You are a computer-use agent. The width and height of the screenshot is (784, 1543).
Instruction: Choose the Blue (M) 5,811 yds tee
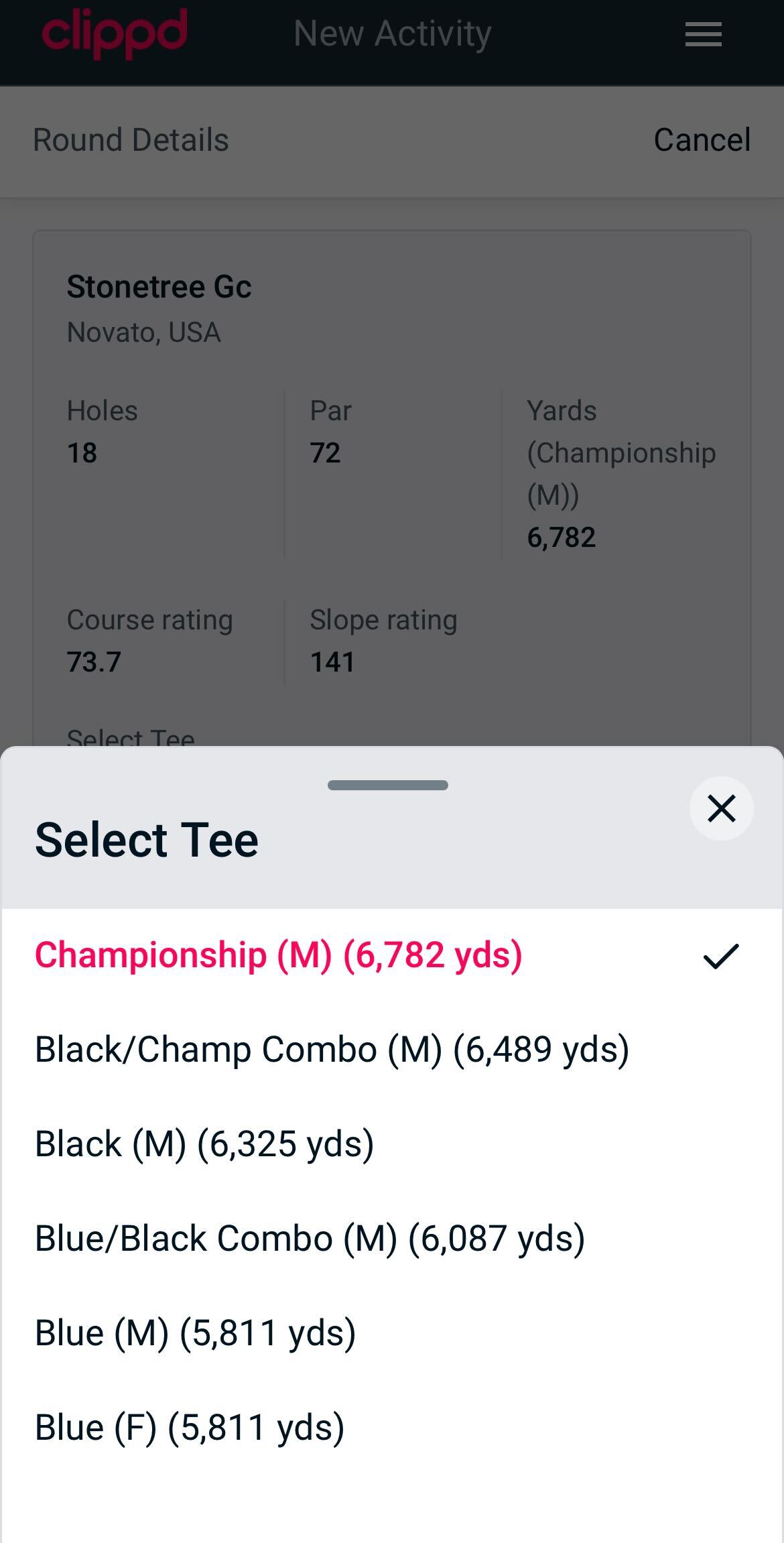[392, 1333]
